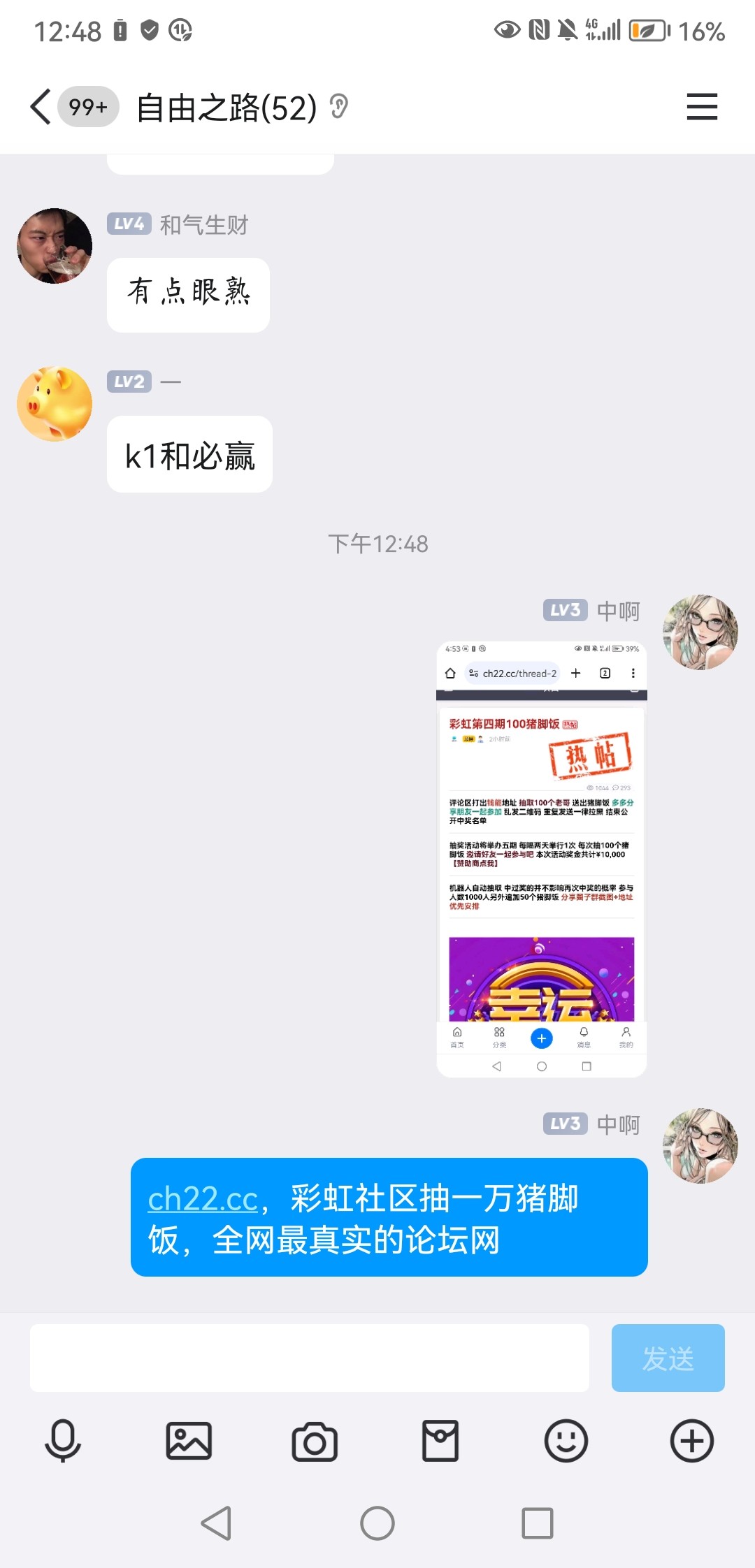Open the golden pig avatar profile

[55, 404]
